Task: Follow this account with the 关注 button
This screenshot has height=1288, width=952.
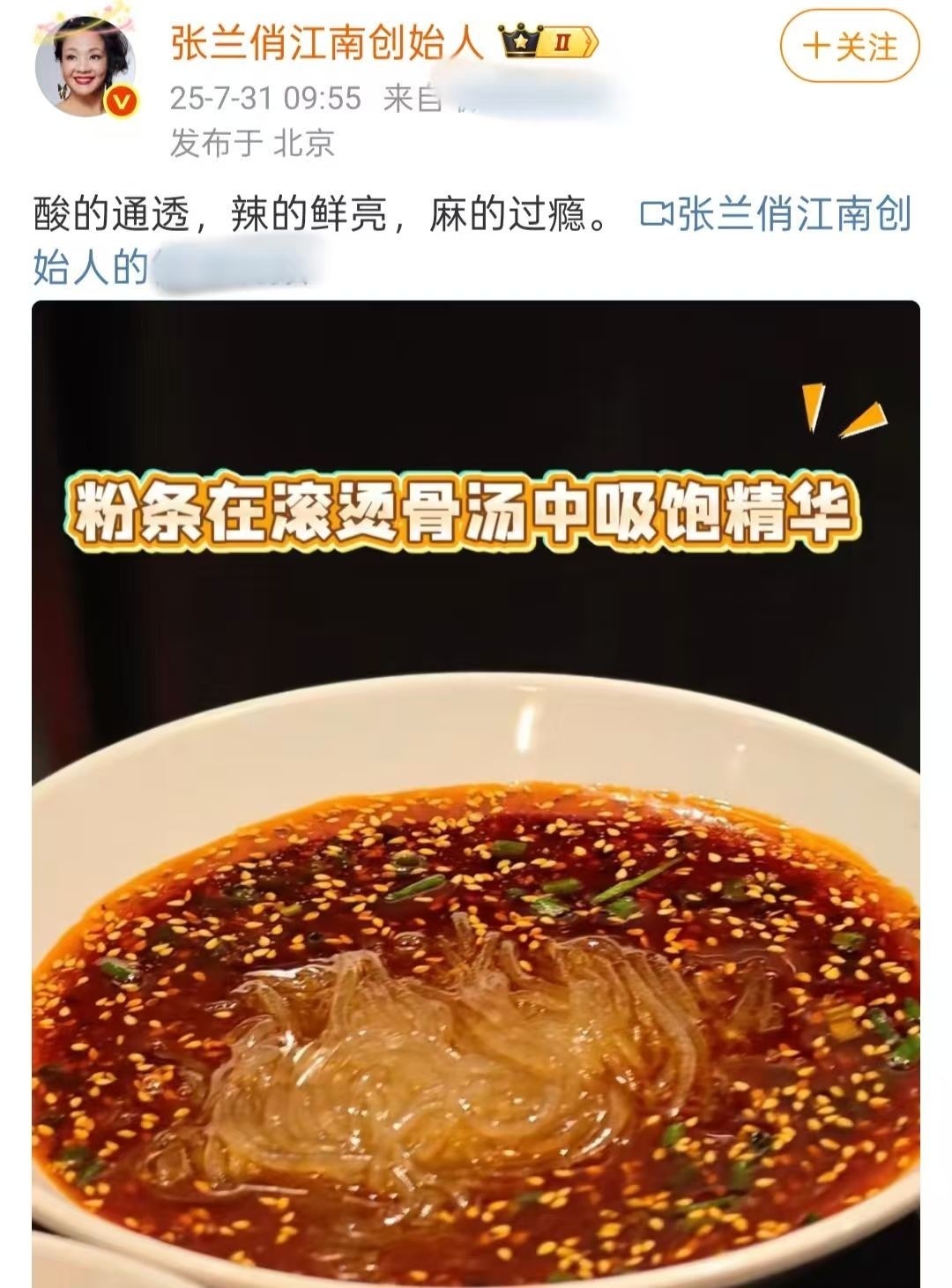Action: pos(849,46)
